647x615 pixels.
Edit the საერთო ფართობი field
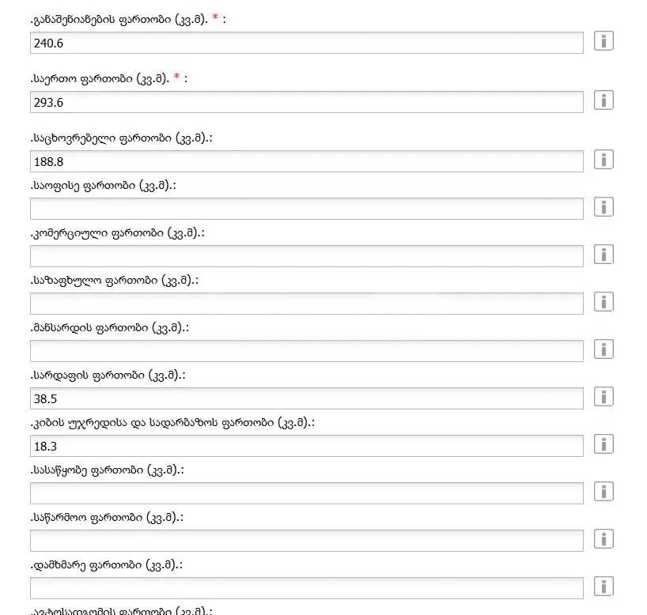[x=306, y=102]
